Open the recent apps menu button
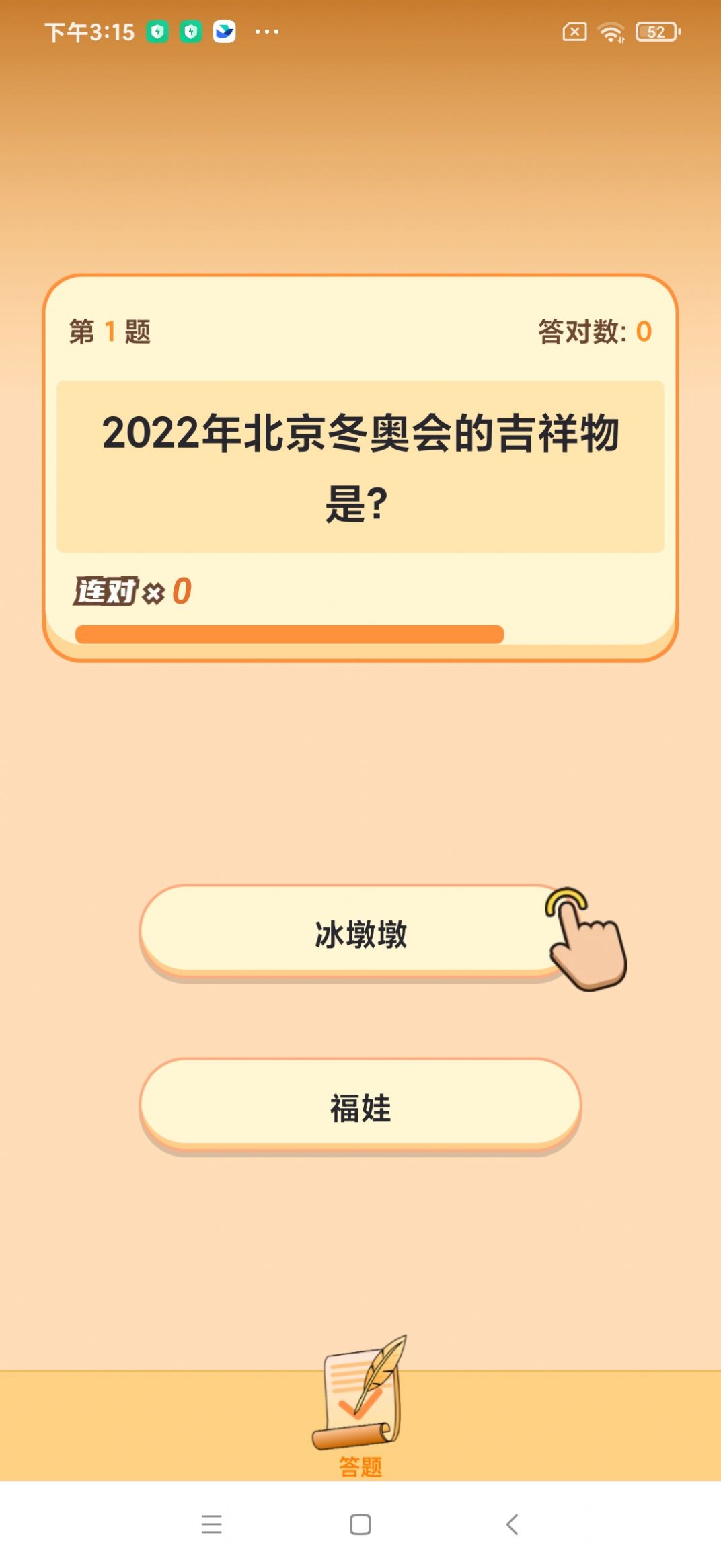 point(211,1524)
